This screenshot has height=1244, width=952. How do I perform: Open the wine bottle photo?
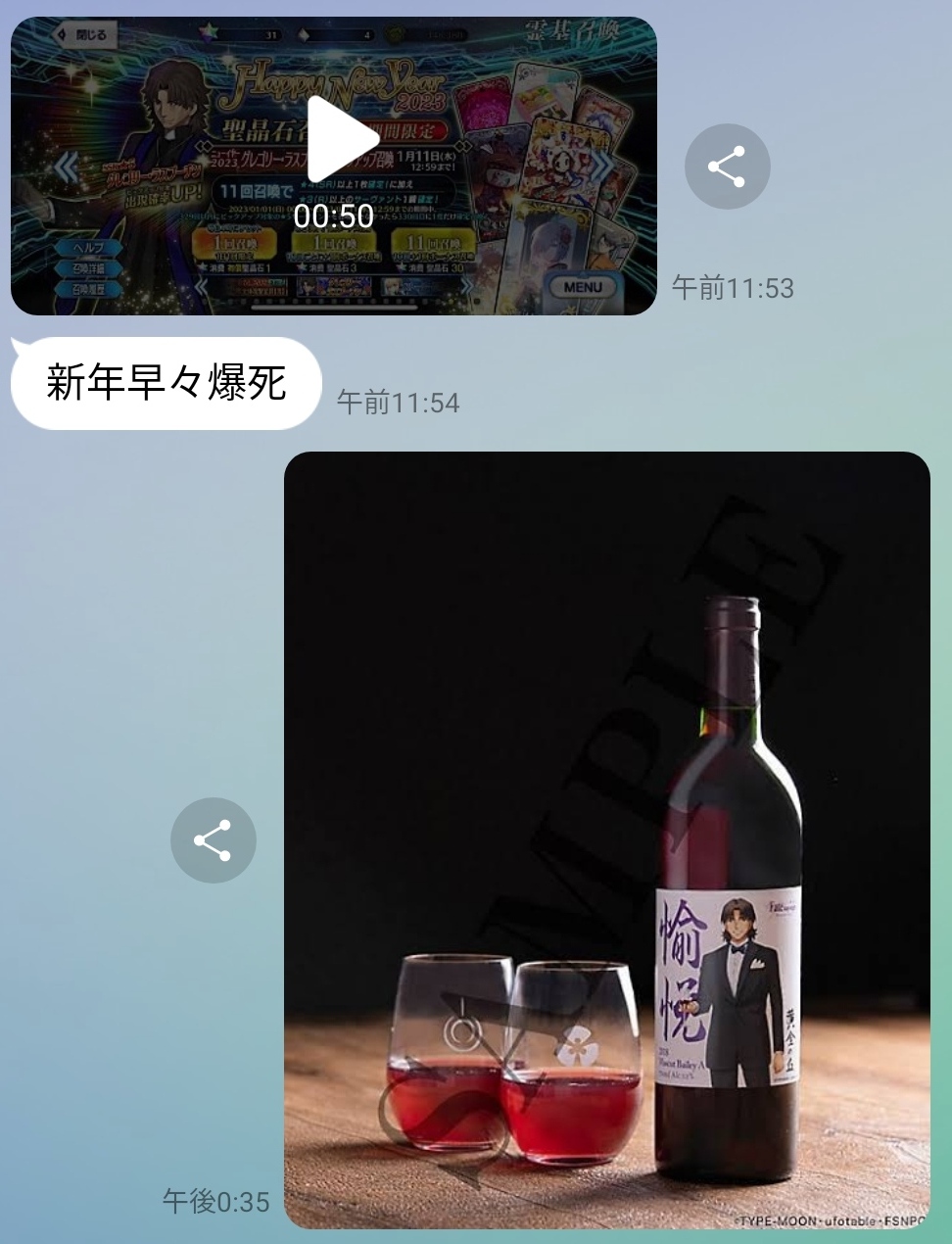(x=606, y=839)
